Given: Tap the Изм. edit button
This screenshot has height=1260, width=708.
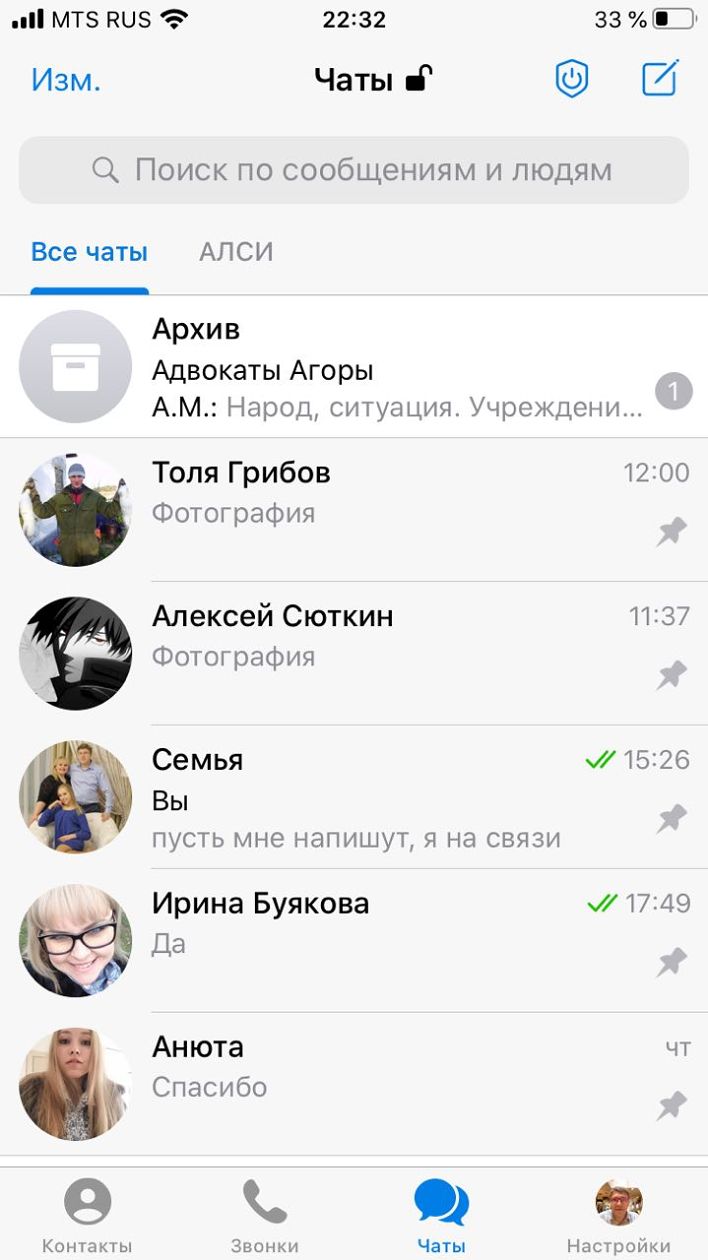Looking at the screenshot, I should coord(66,79).
